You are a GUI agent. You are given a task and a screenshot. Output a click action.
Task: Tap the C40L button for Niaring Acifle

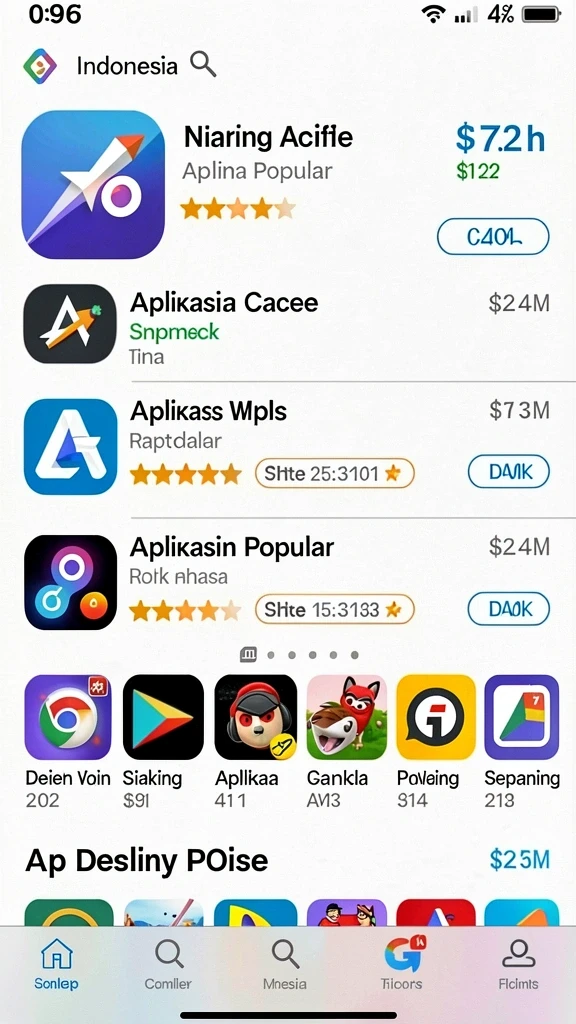pyautogui.click(x=493, y=236)
